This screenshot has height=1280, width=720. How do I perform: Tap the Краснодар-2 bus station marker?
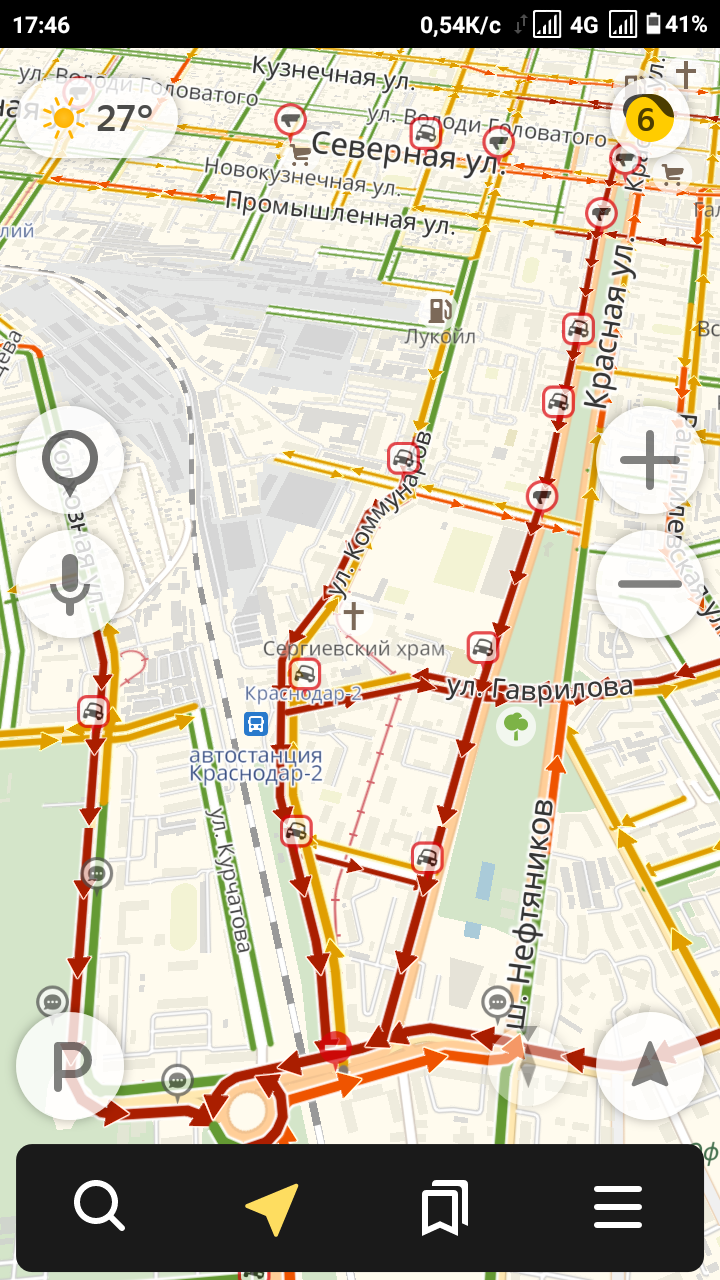[x=256, y=723]
